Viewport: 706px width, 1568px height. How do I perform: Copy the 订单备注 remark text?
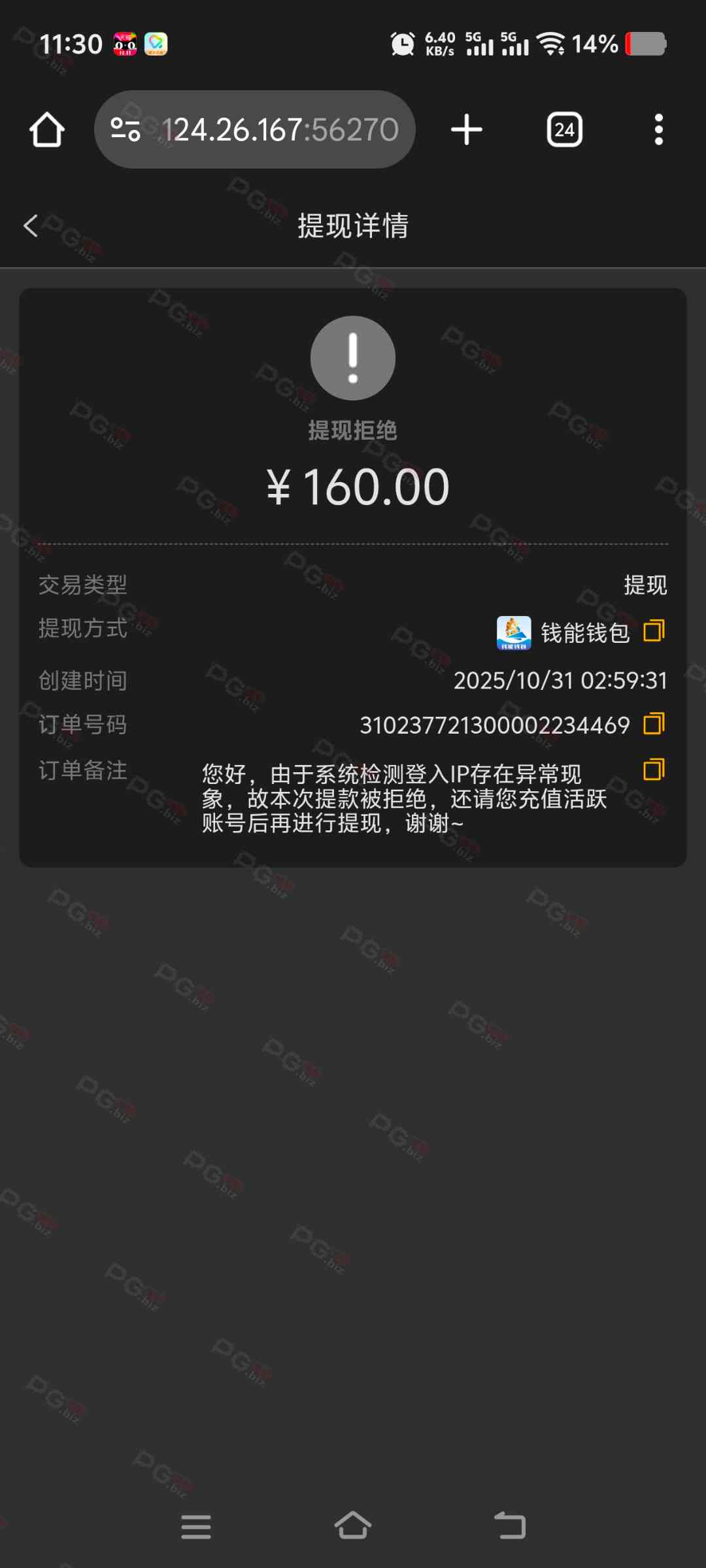point(654,770)
